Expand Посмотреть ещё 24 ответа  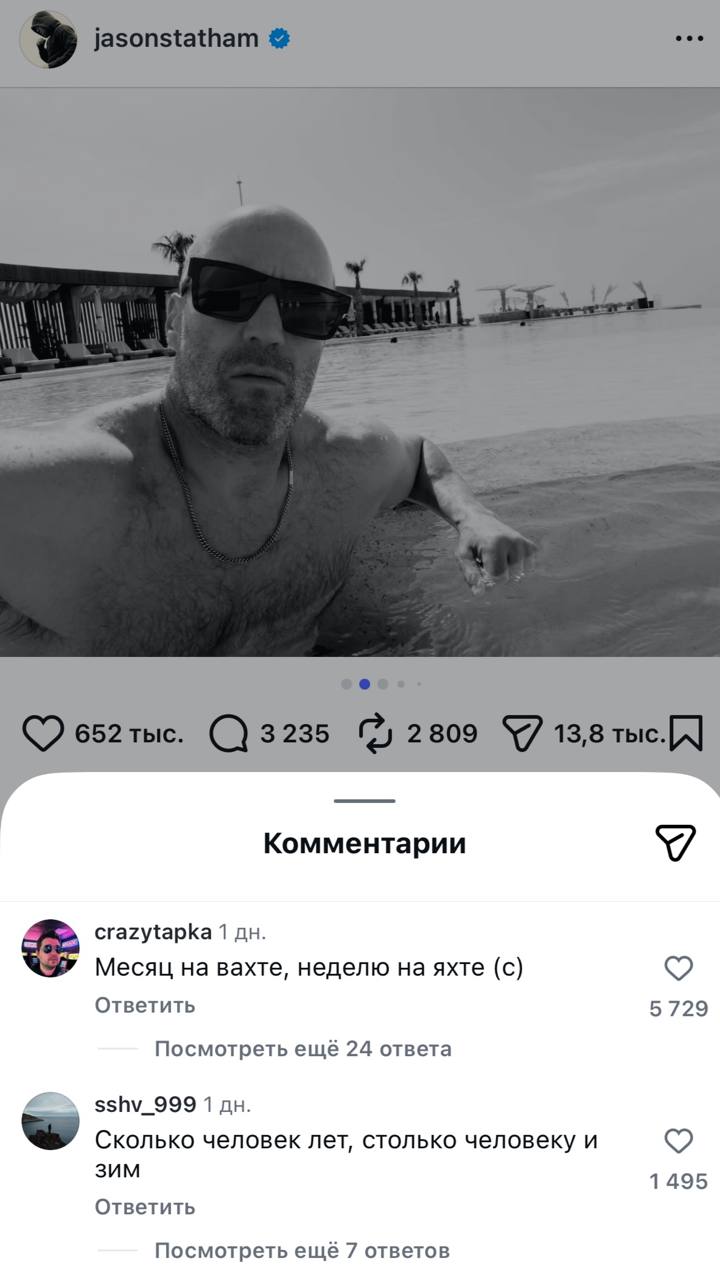click(x=303, y=1049)
